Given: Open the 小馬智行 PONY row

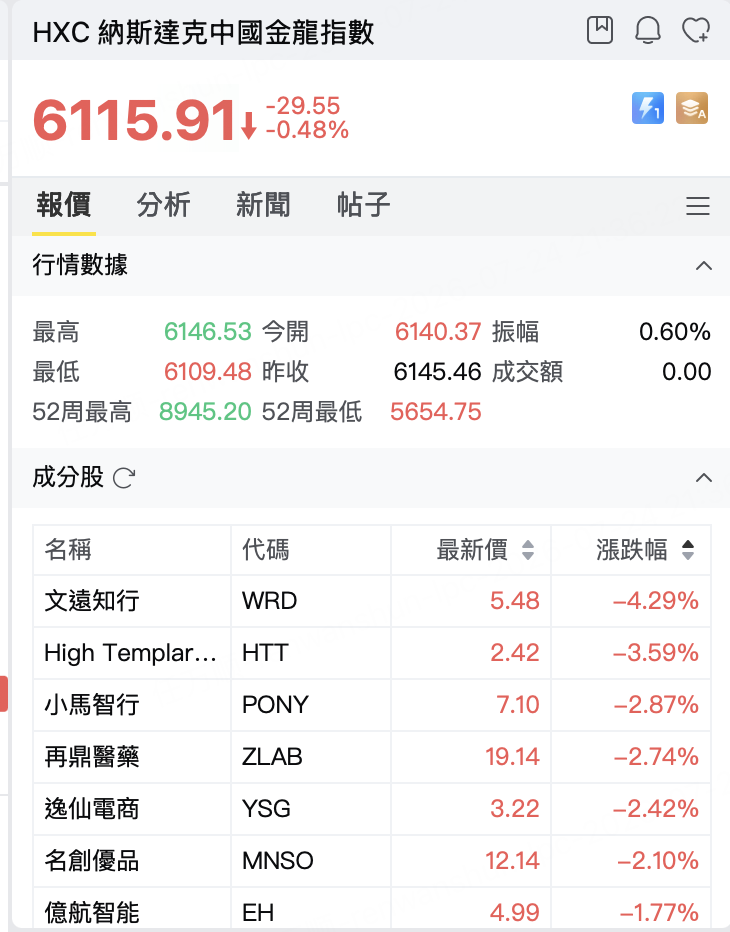Looking at the screenshot, I should (x=372, y=705).
